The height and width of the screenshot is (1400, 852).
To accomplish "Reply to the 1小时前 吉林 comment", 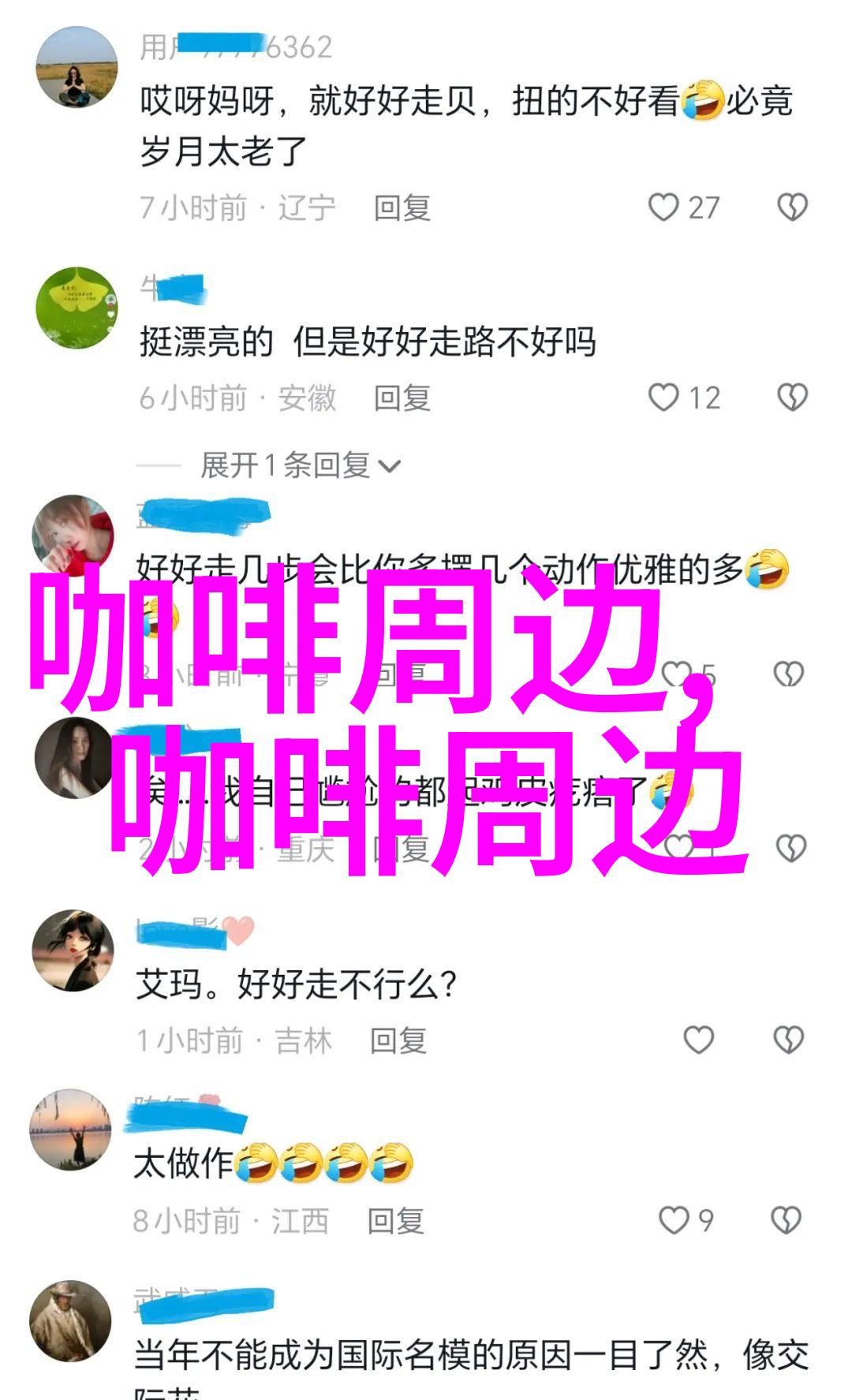I will (398, 1041).
